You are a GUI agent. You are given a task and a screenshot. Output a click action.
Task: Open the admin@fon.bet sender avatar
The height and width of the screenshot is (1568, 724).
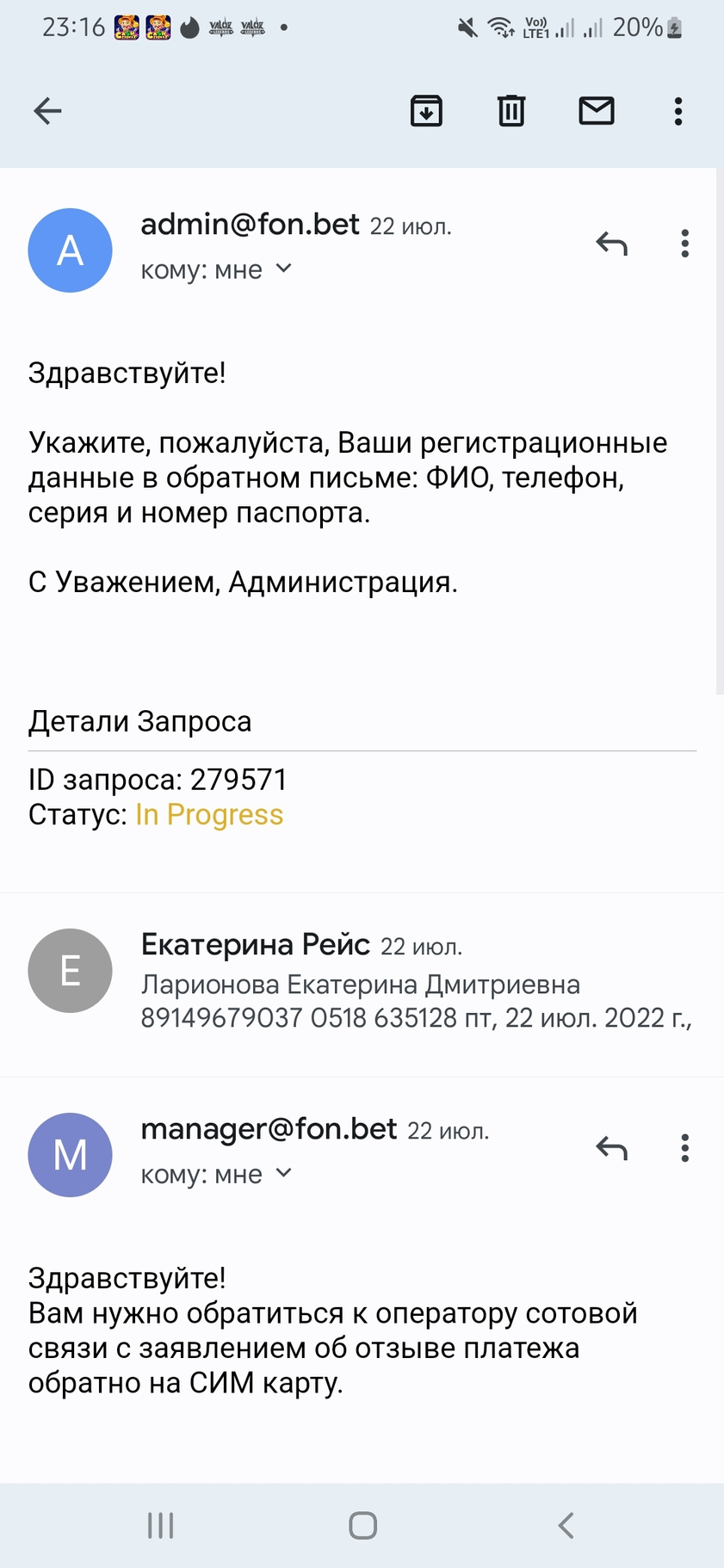click(71, 250)
